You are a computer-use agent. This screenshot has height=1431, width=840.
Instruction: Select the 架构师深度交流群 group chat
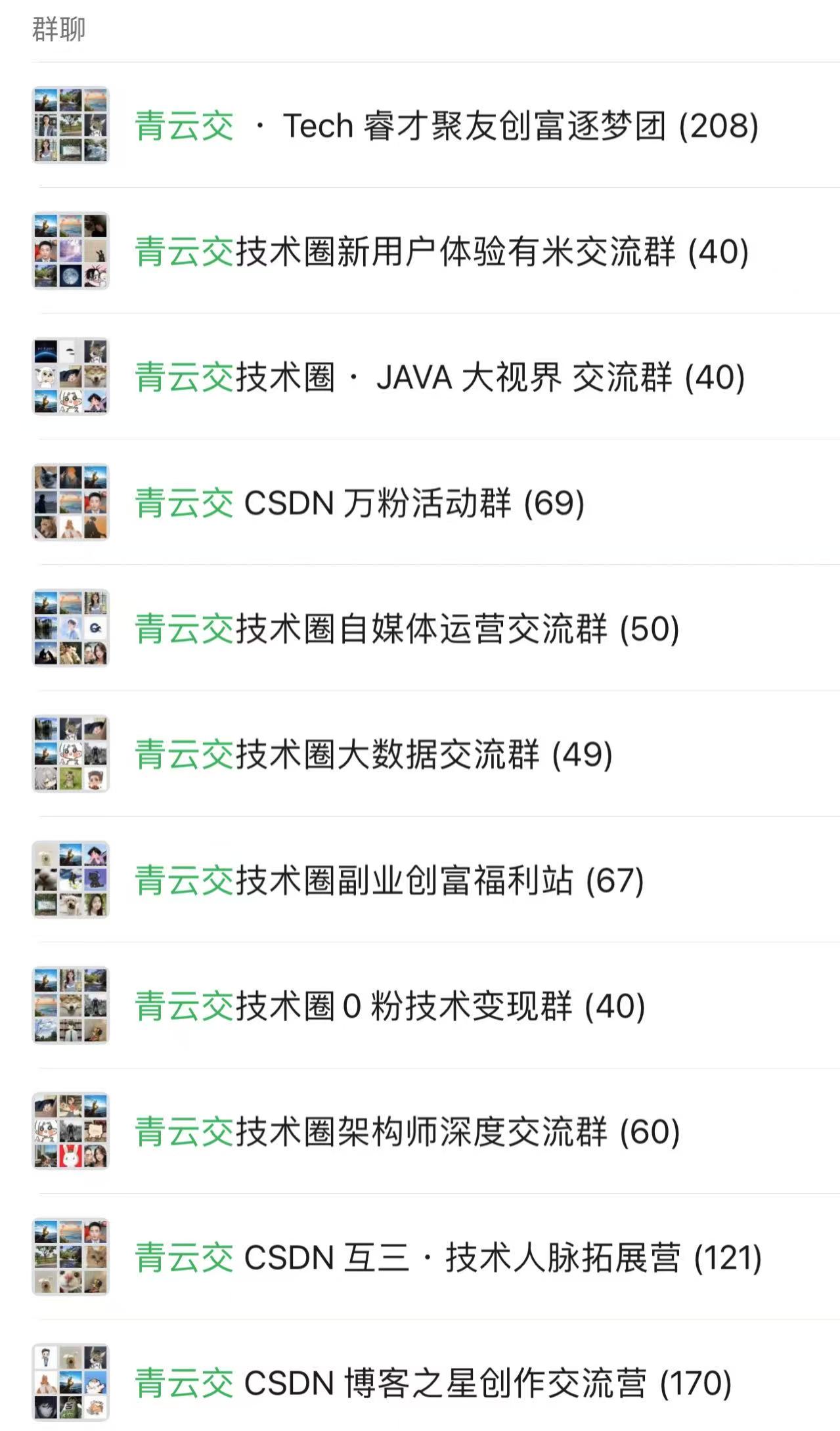407,1132
